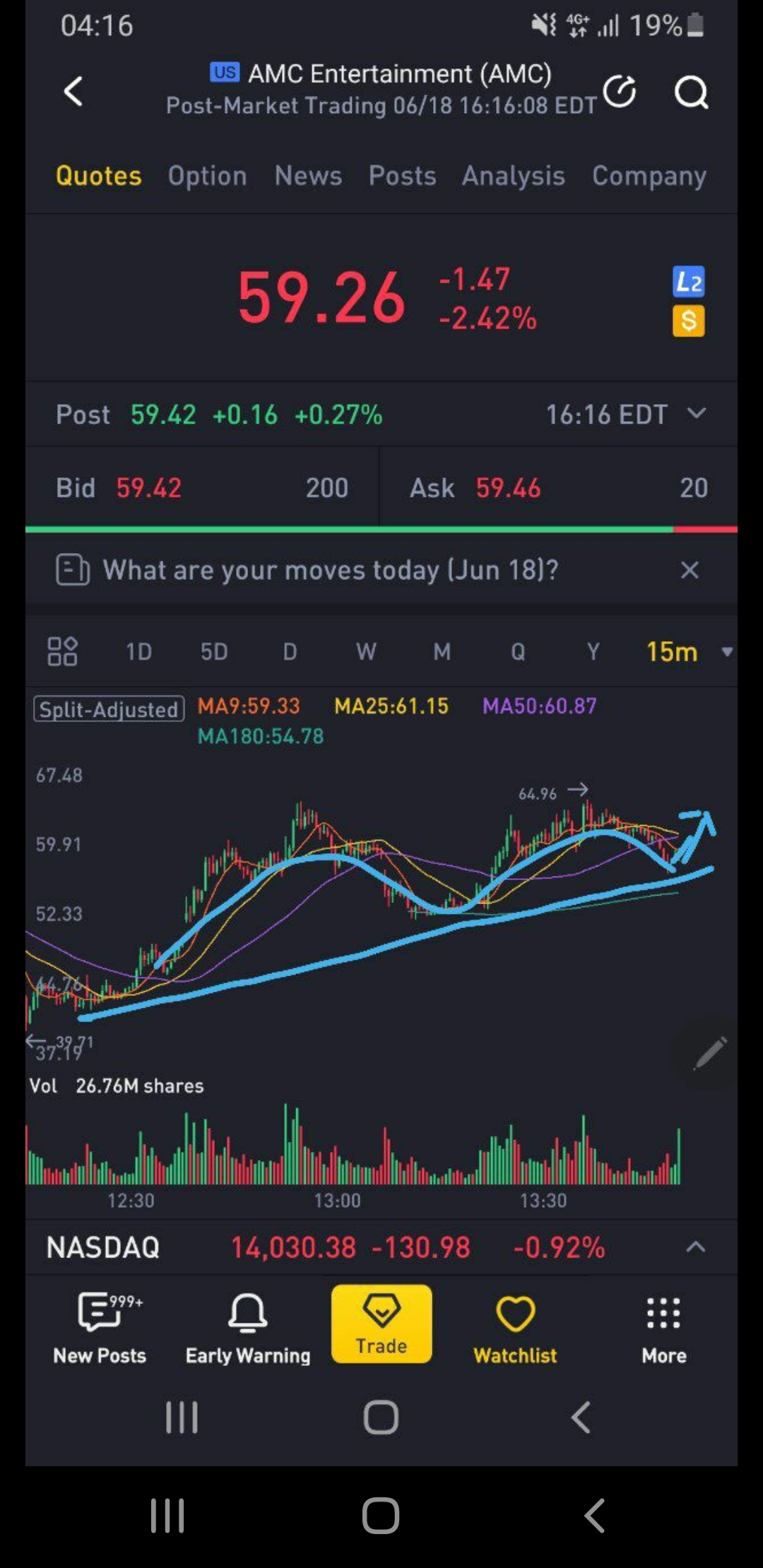
Task: Open the More menu
Action: [x=663, y=1326]
